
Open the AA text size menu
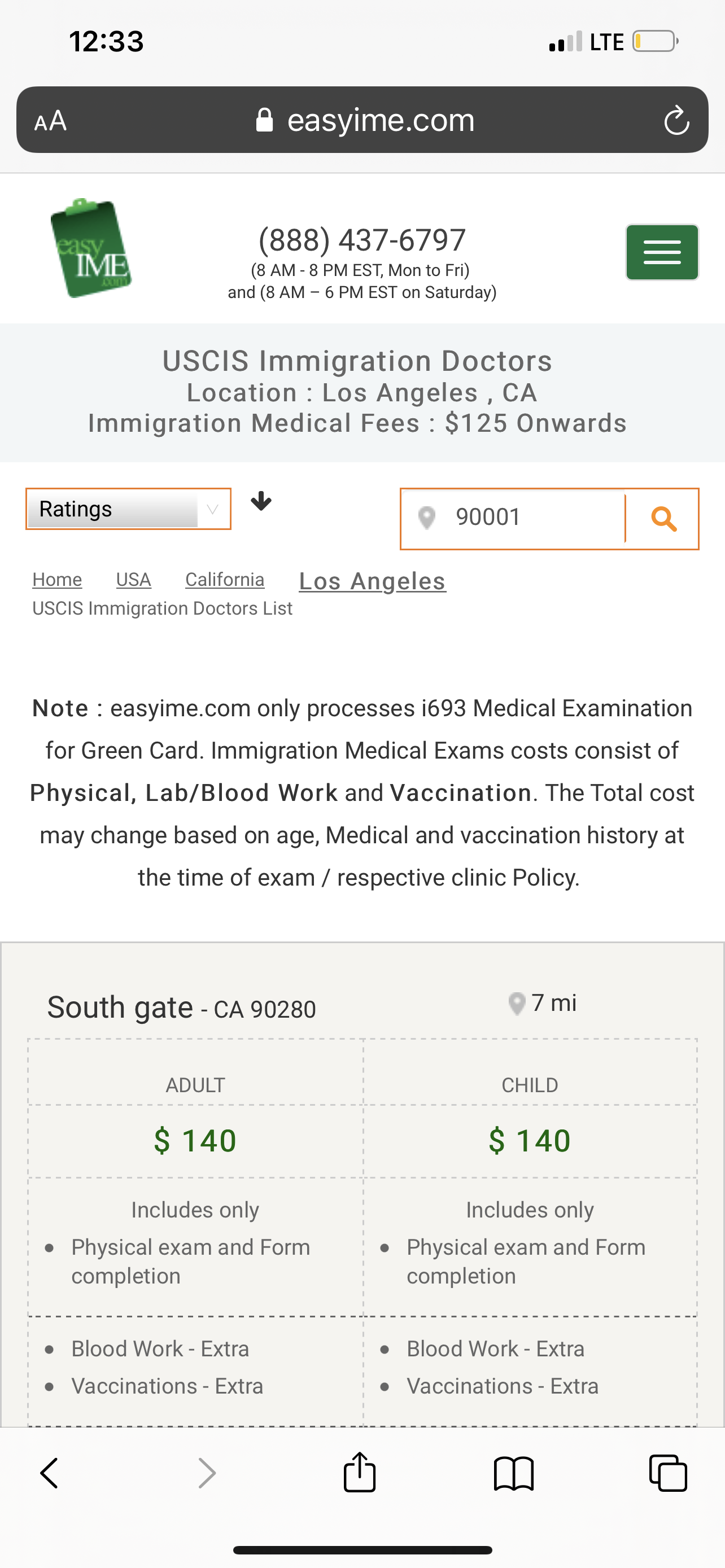50,121
